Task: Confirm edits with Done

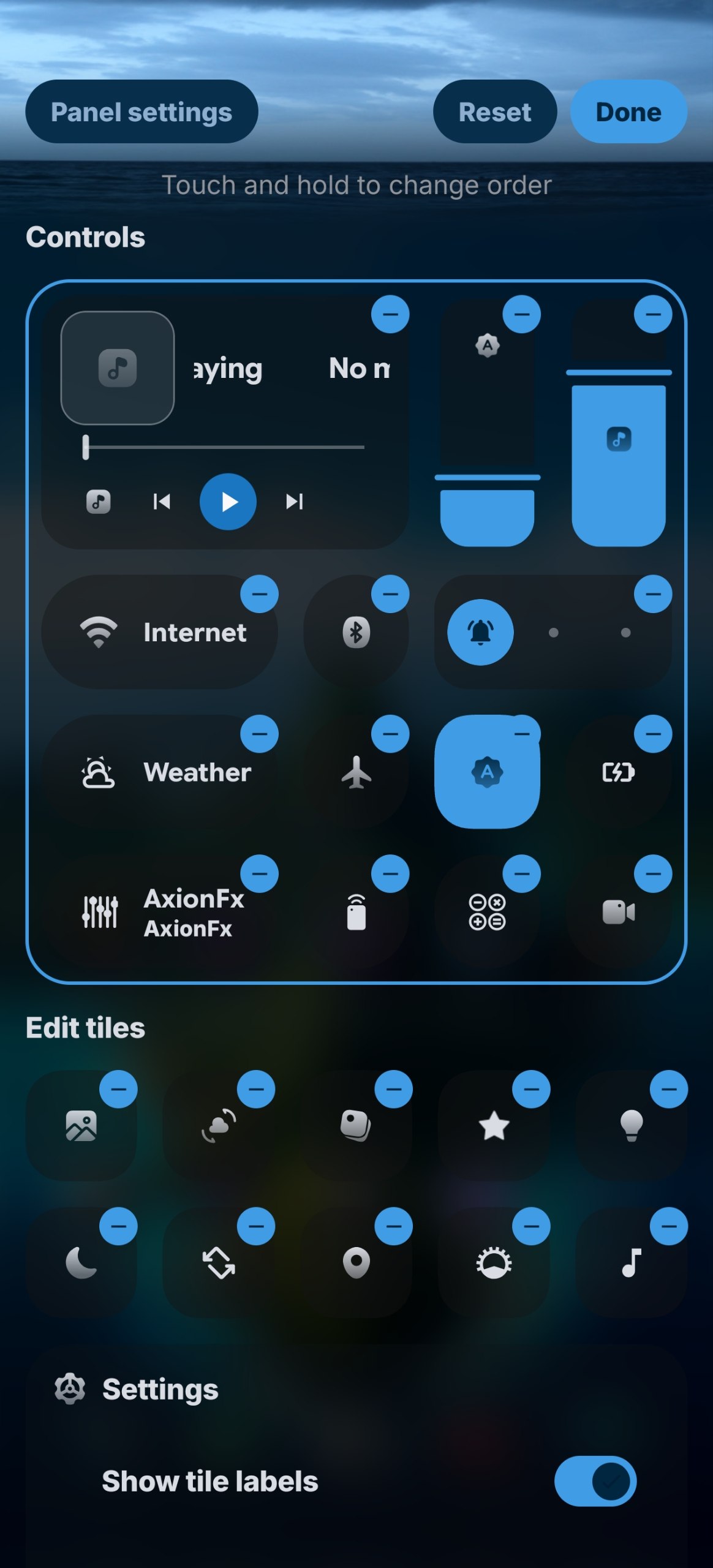Action: pyautogui.click(x=628, y=112)
